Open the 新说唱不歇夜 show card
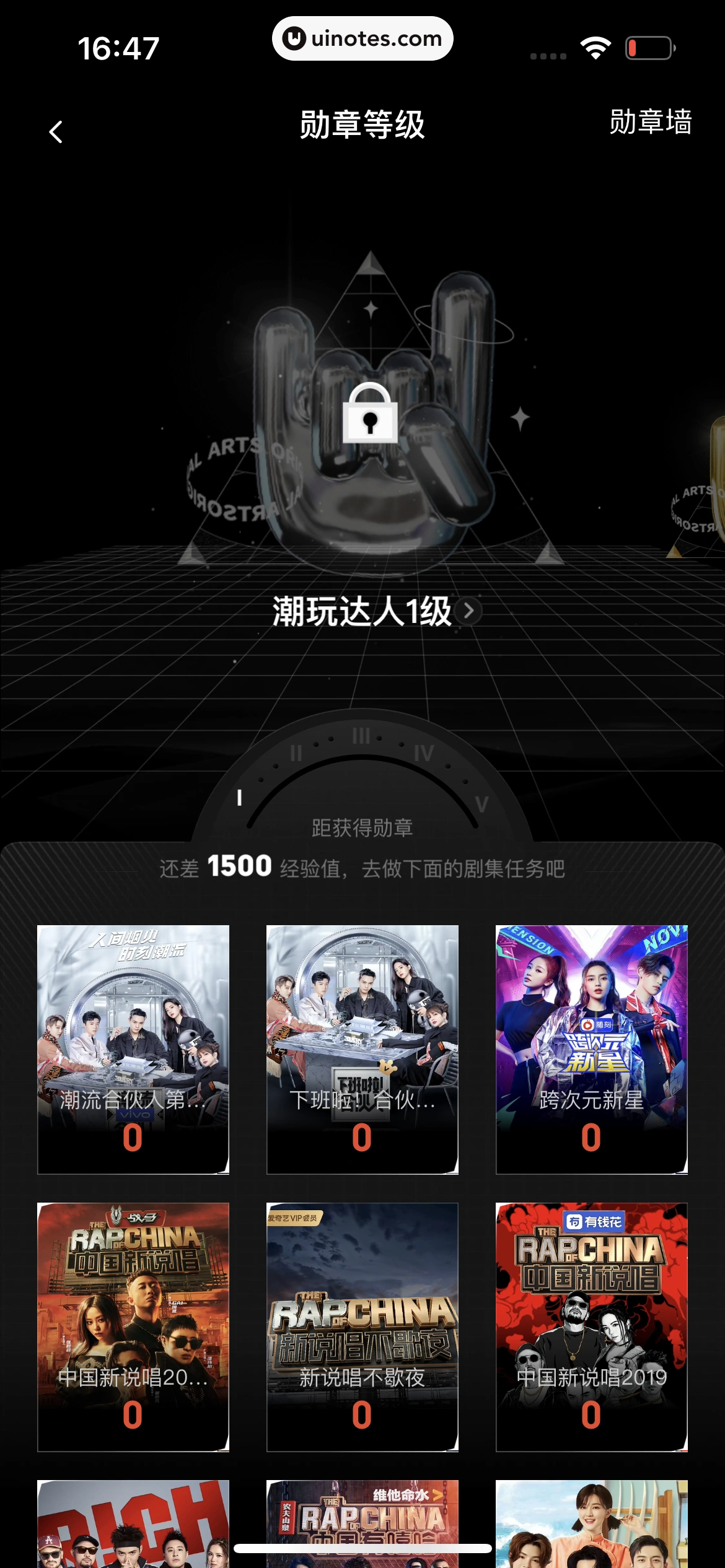Screen dimensions: 725x1568 click(x=362, y=1326)
